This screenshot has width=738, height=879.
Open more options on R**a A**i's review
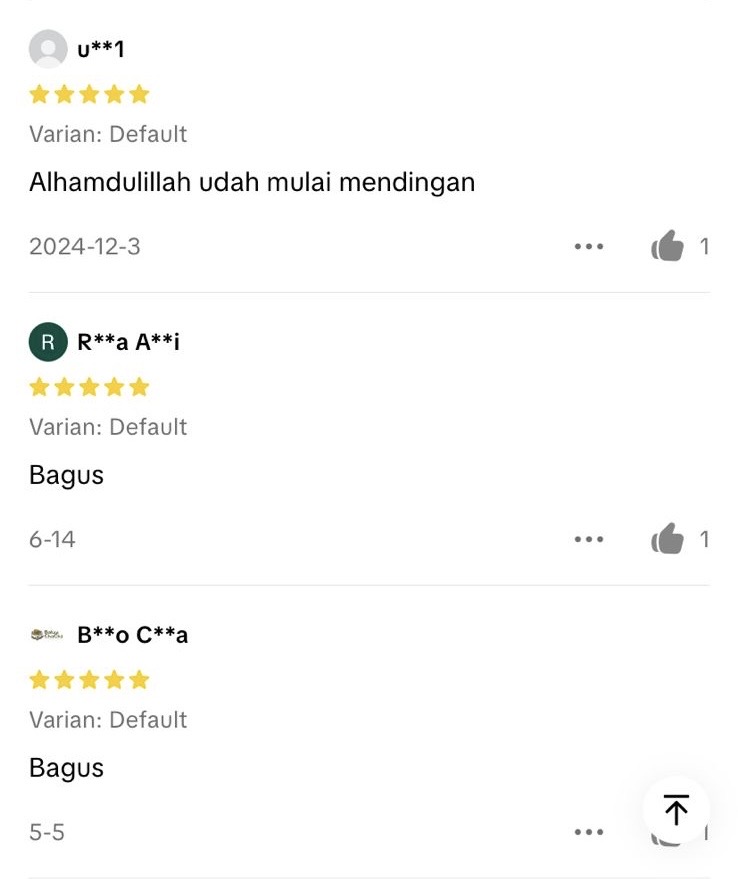click(589, 539)
